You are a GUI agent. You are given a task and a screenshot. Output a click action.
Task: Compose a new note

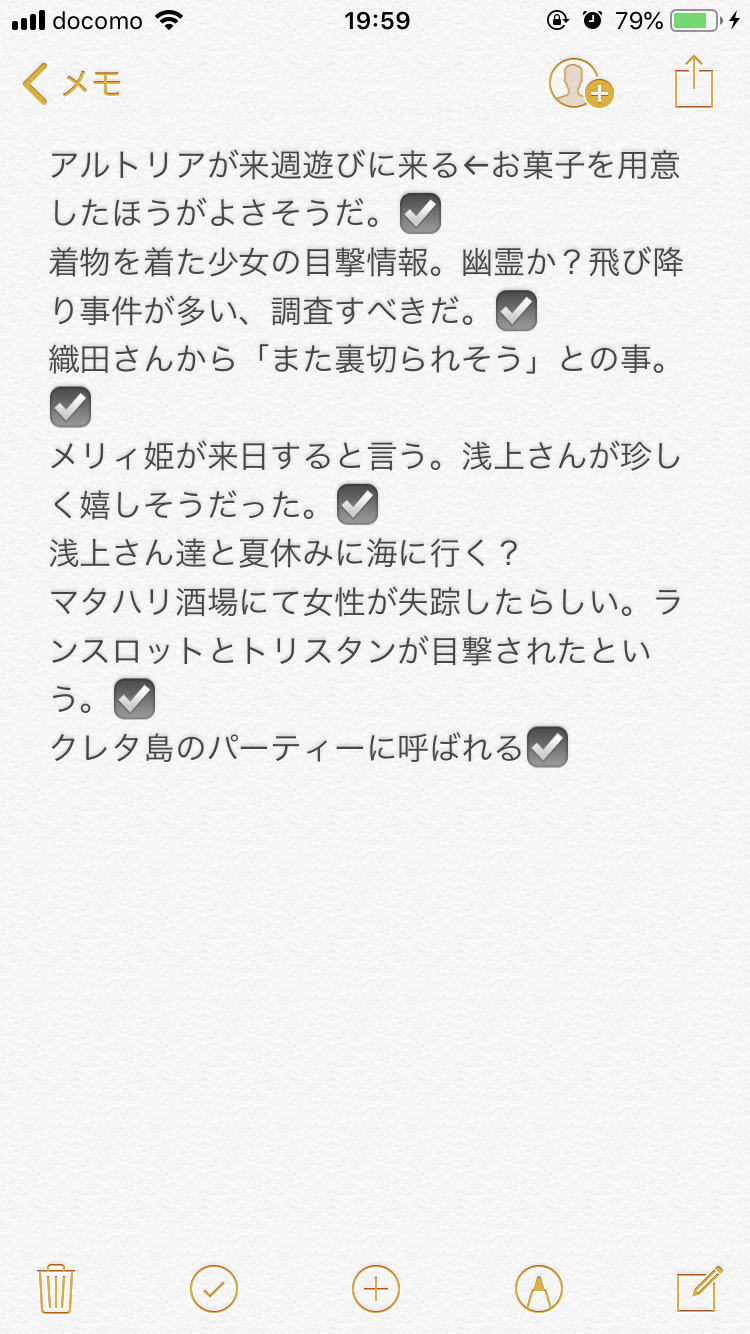coord(699,1288)
